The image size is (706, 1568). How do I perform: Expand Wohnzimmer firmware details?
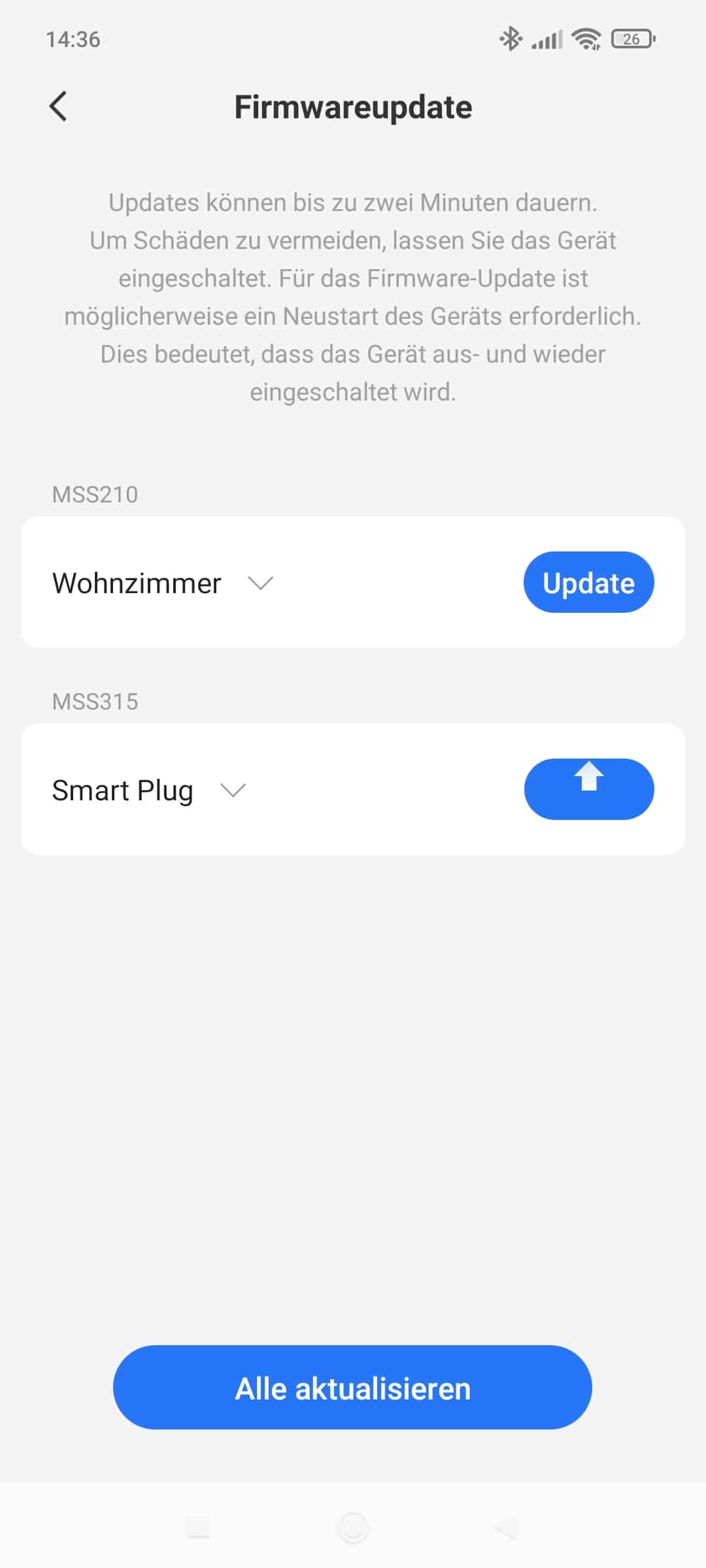pyautogui.click(x=260, y=583)
